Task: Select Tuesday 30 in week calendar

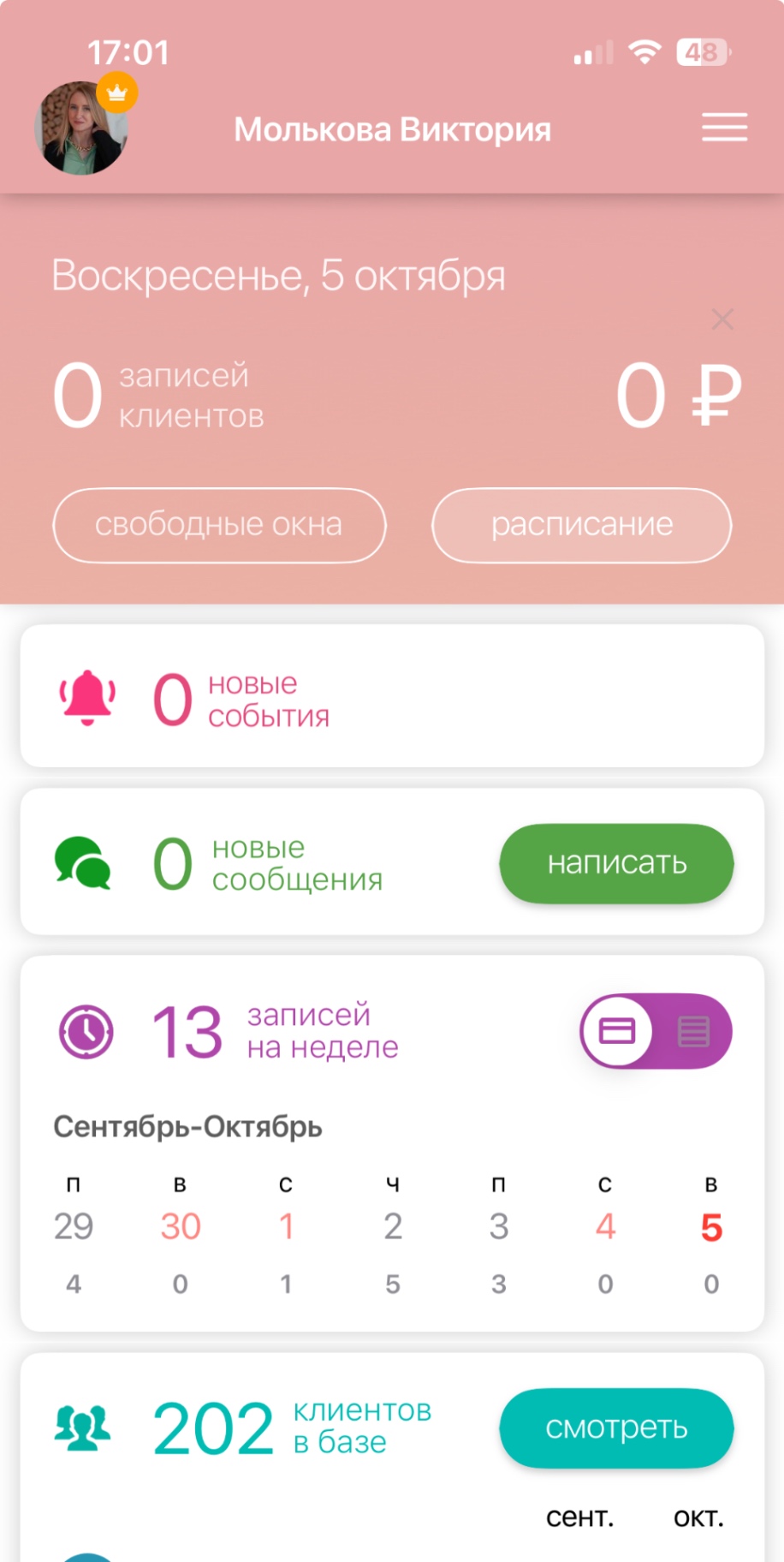Action: click(180, 1227)
